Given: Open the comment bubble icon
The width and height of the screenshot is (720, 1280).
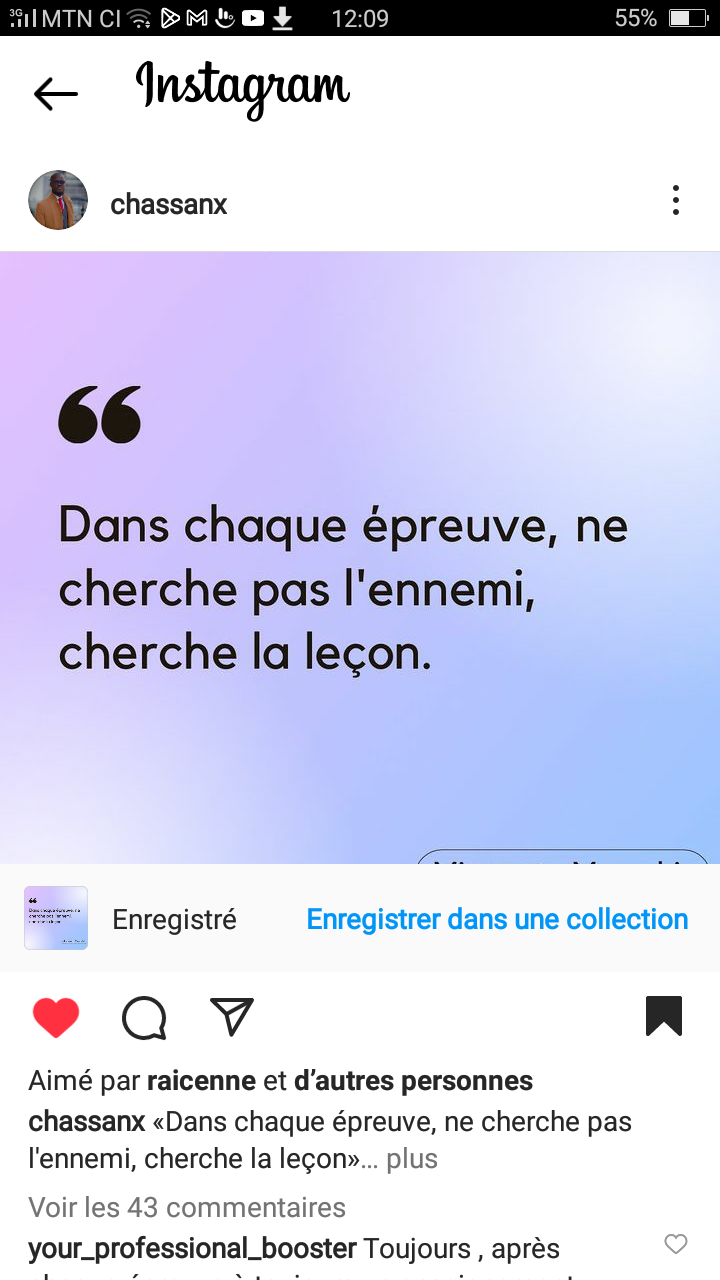Looking at the screenshot, I should point(144,1018).
